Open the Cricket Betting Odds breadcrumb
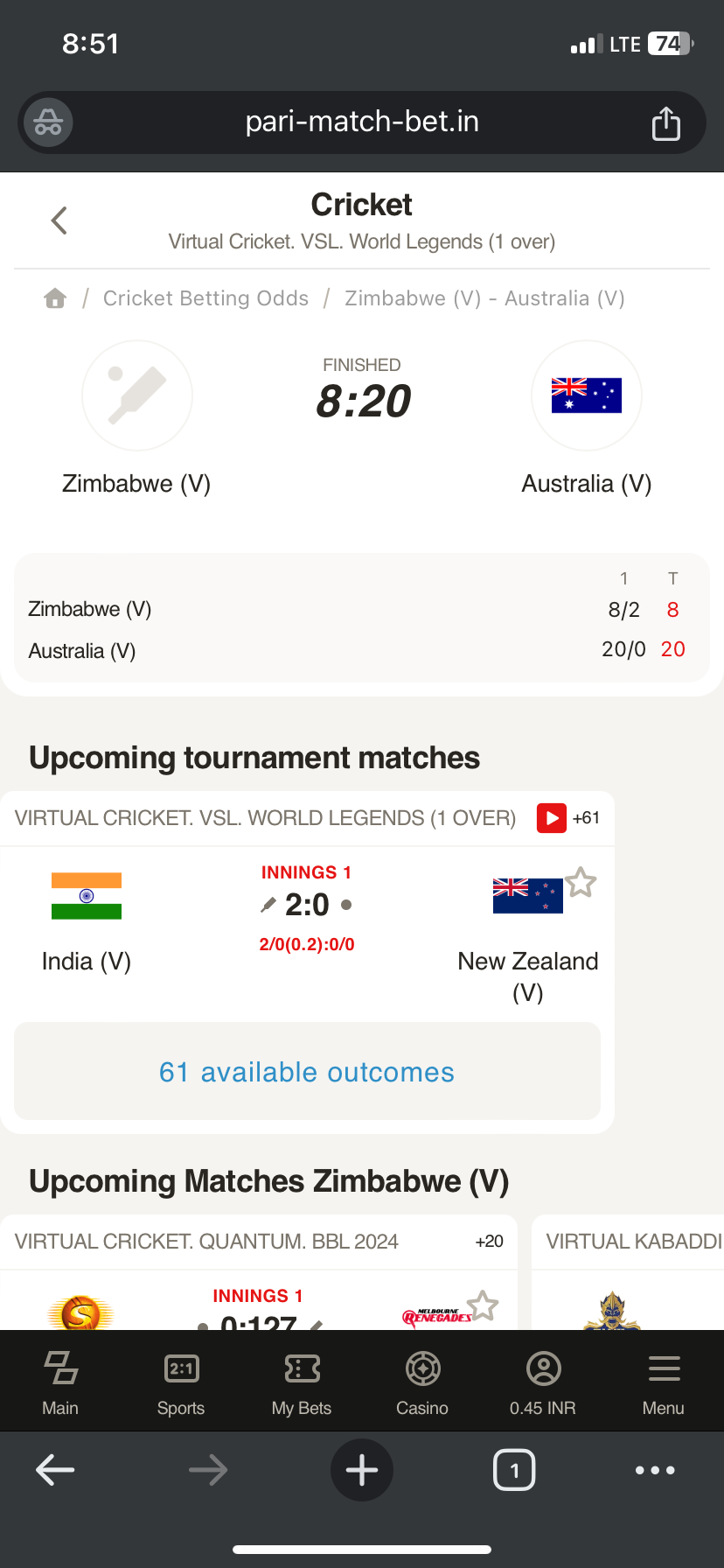The height and width of the screenshot is (1568, 724). click(205, 298)
